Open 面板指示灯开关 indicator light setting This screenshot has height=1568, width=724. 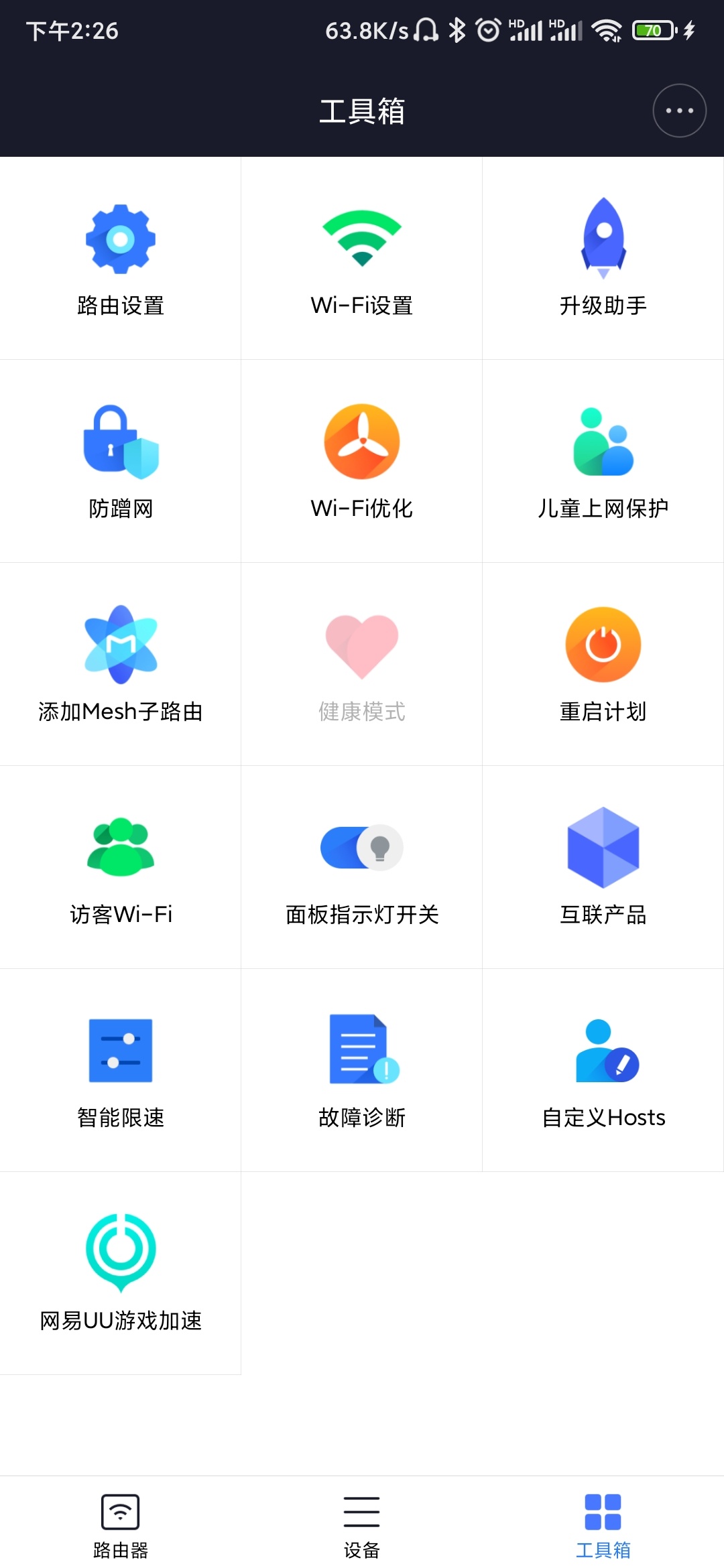[x=362, y=867]
